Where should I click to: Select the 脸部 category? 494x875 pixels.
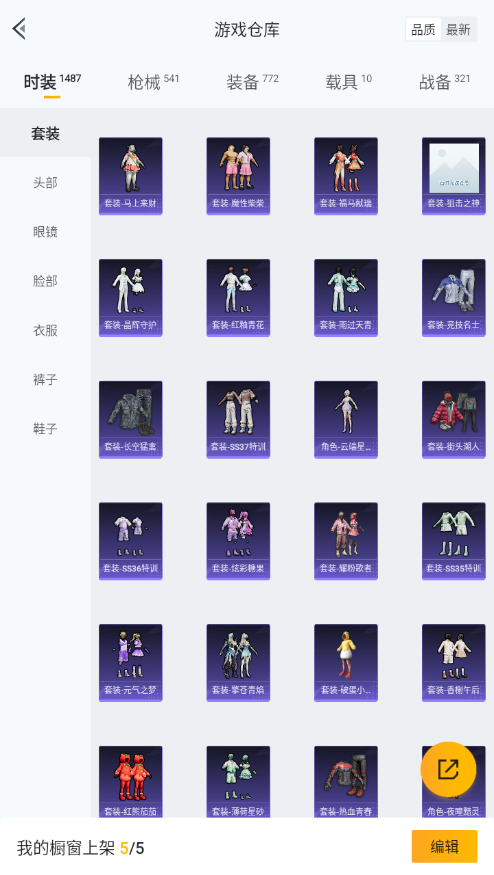point(45,281)
